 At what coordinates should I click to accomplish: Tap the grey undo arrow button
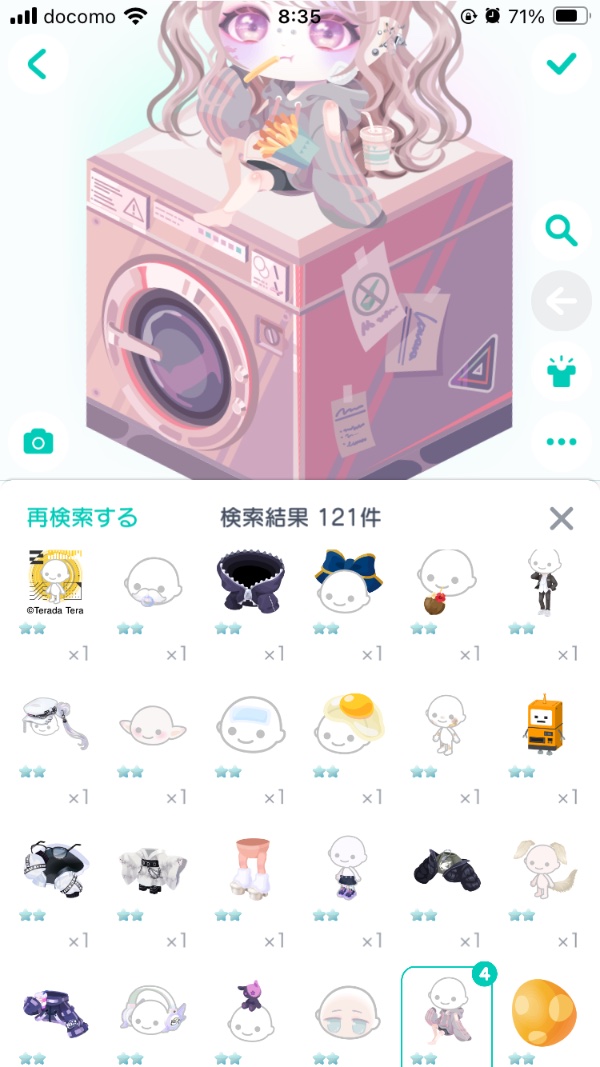561,301
